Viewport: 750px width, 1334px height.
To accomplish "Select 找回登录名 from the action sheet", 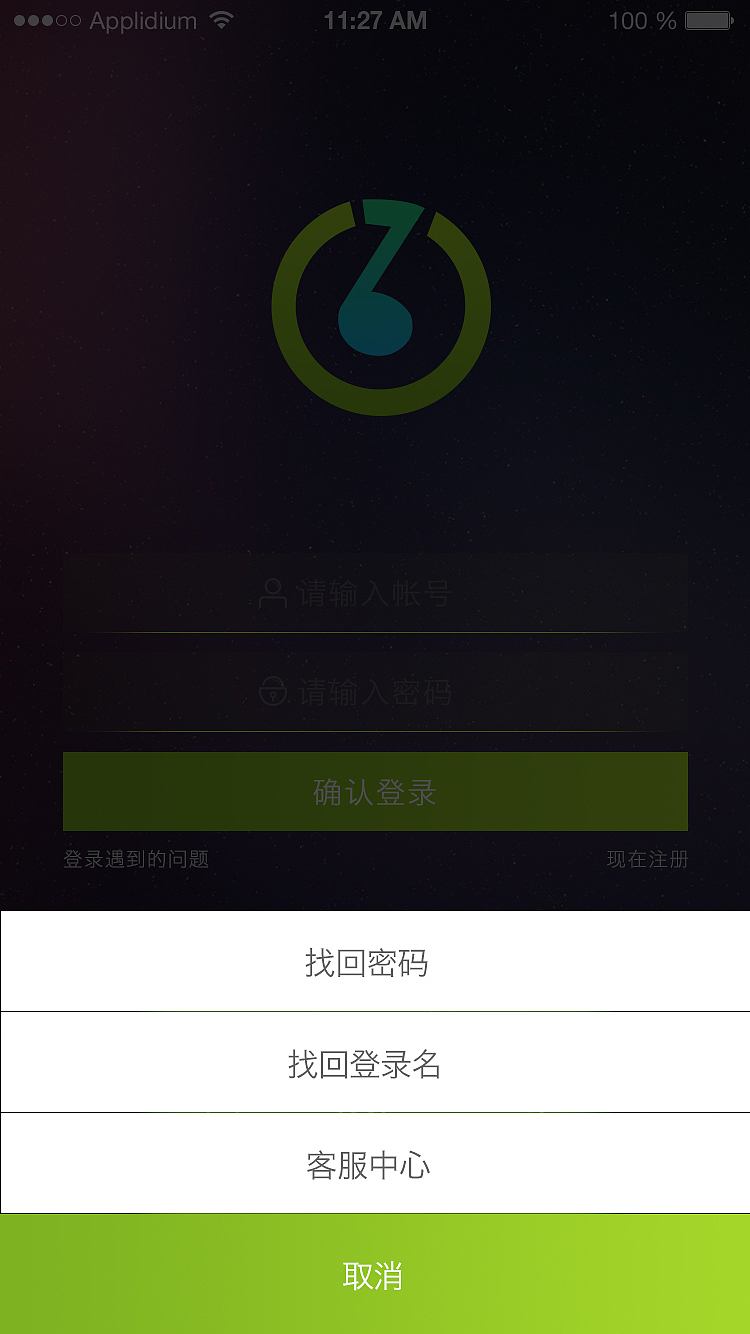I will 375,1062.
